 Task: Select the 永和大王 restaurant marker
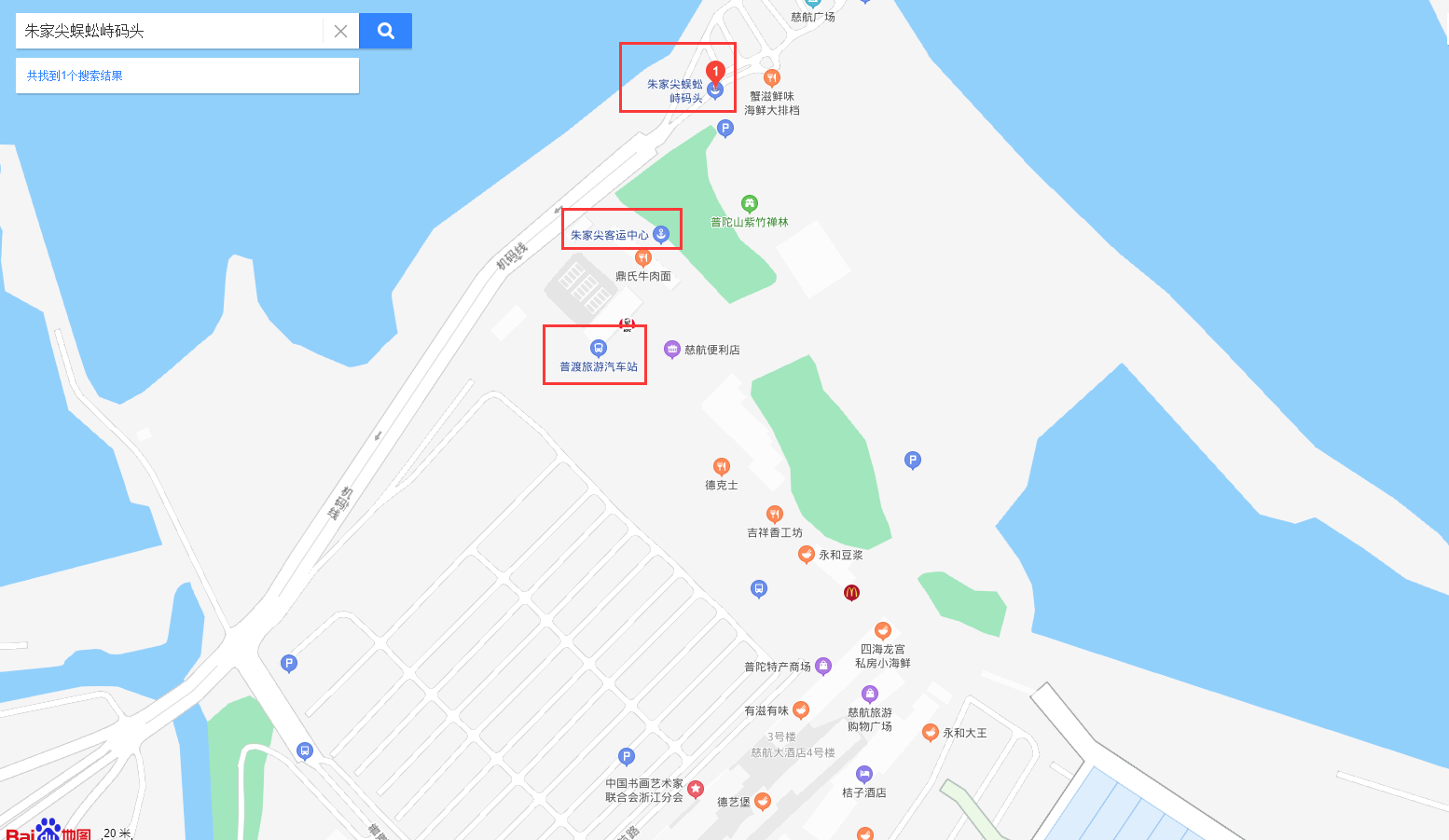930,733
